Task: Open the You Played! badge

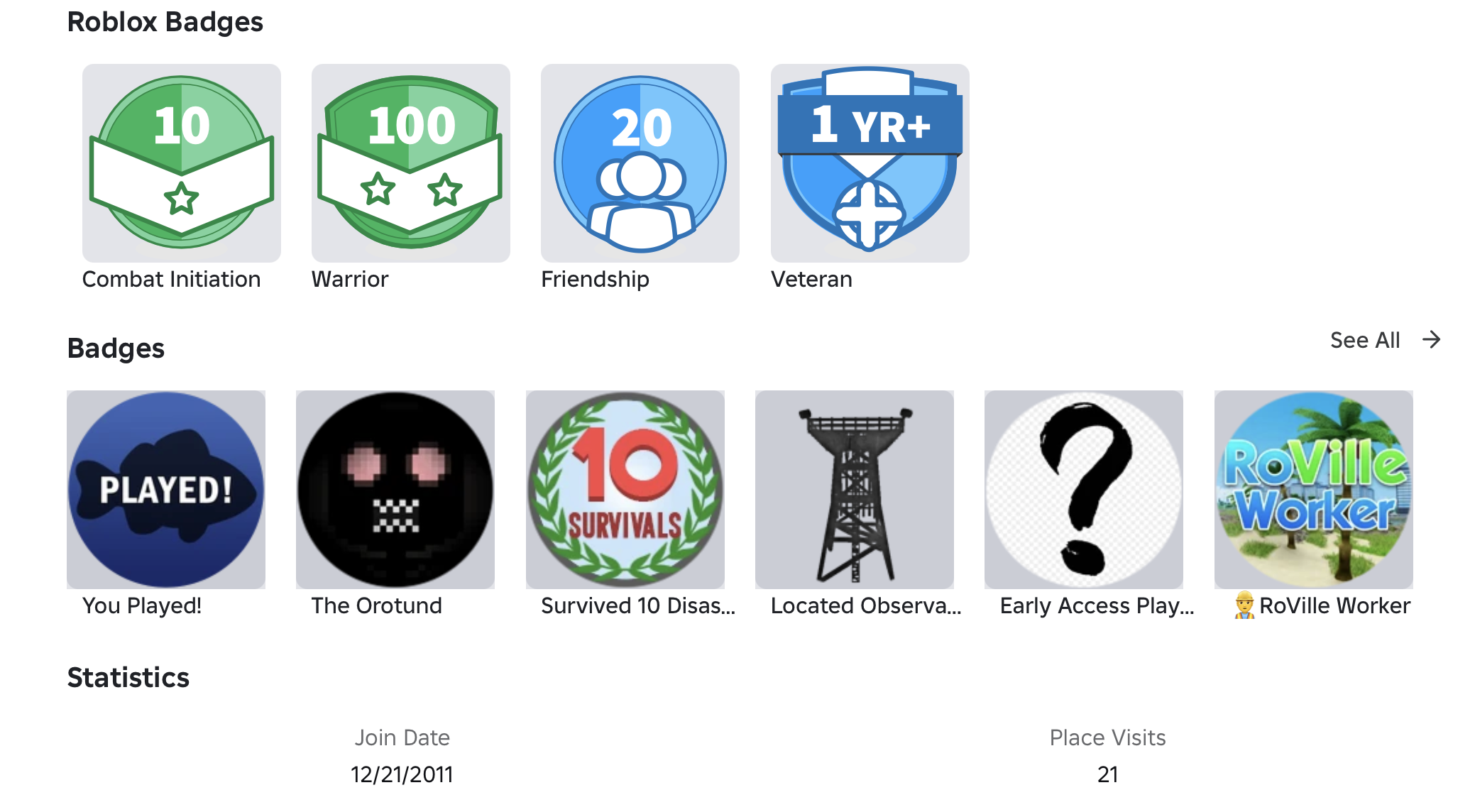Action: [166, 490]
